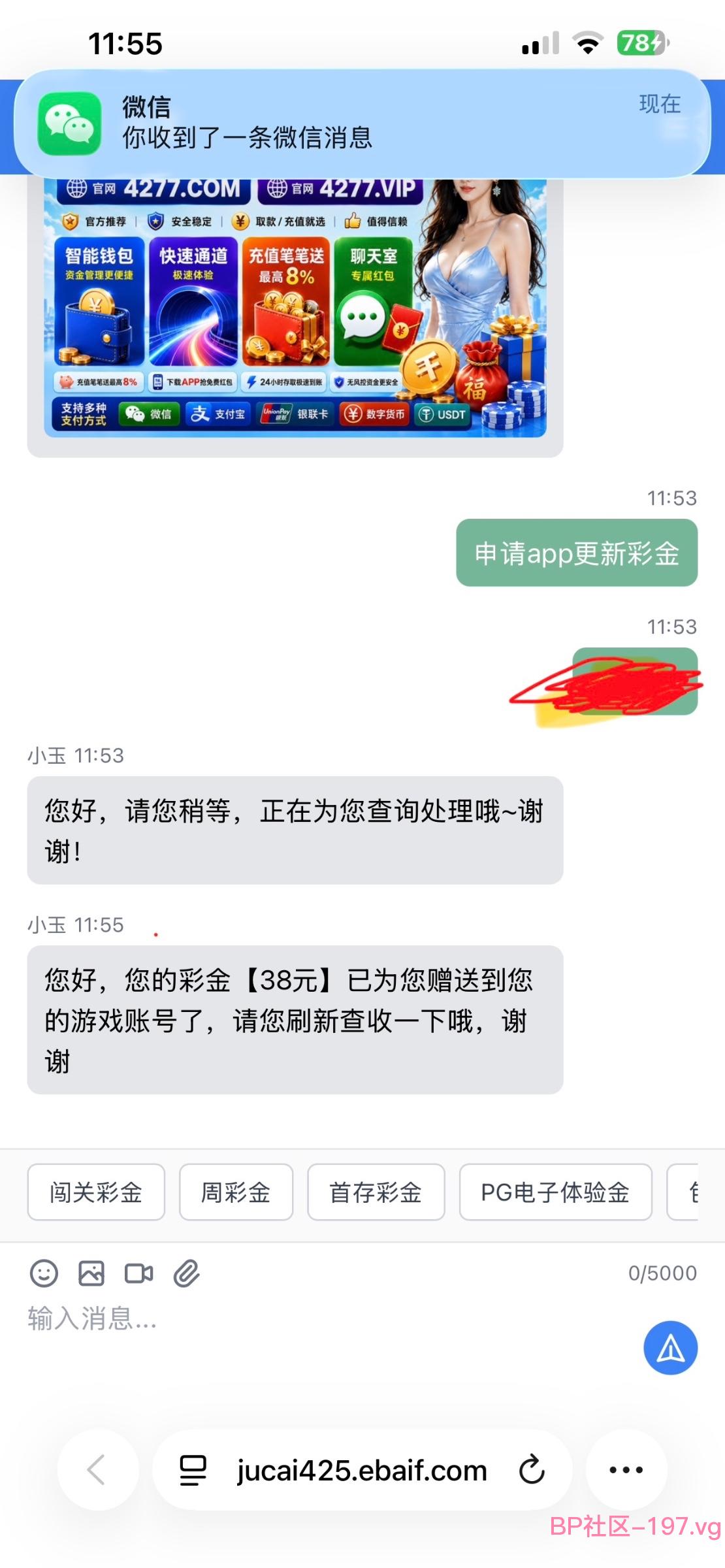This screenshot has width=725, height=1568.
Task: Open the browser's more options menu
Action: click(626, 1469)
